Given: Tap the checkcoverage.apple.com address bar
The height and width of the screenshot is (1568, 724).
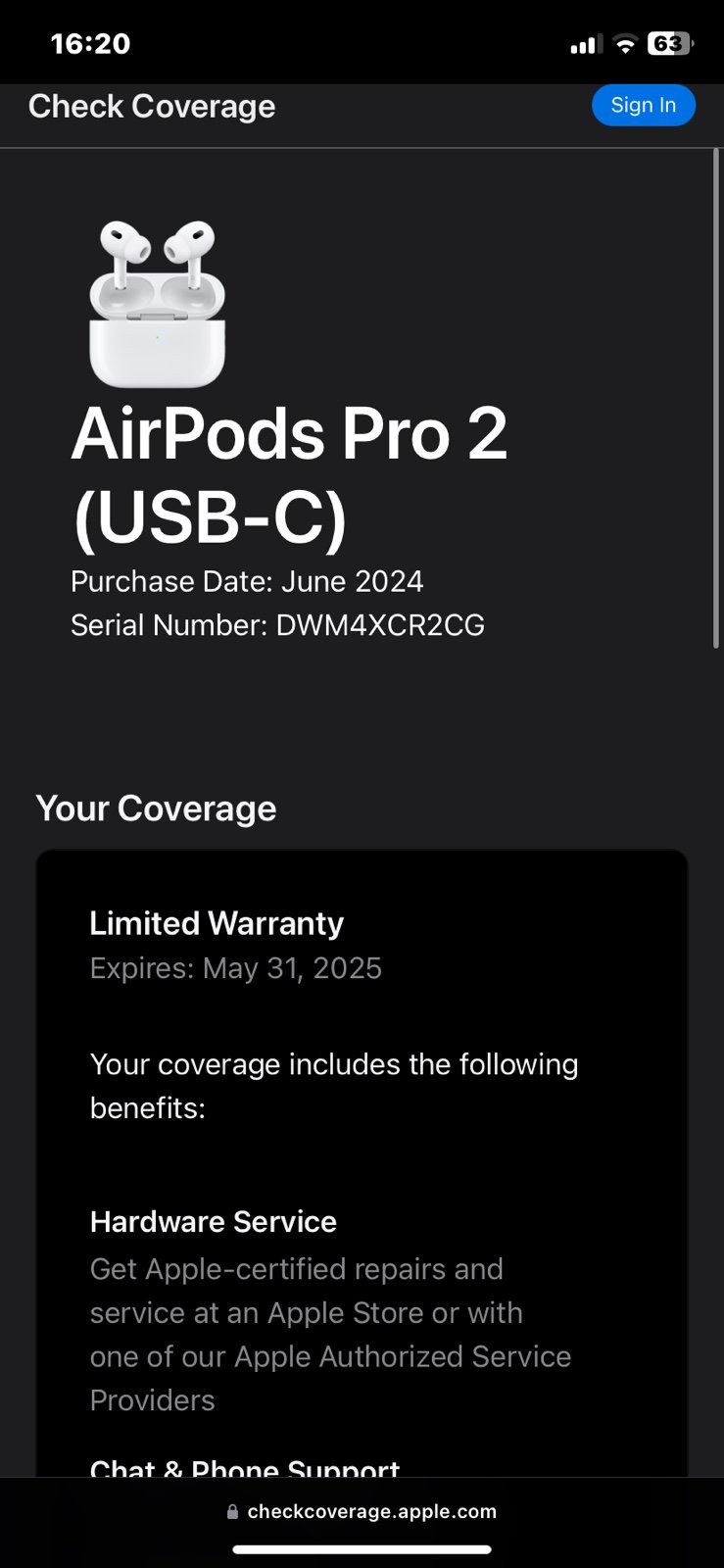Looking at the screenshot, I should [x=362, y=1511].
